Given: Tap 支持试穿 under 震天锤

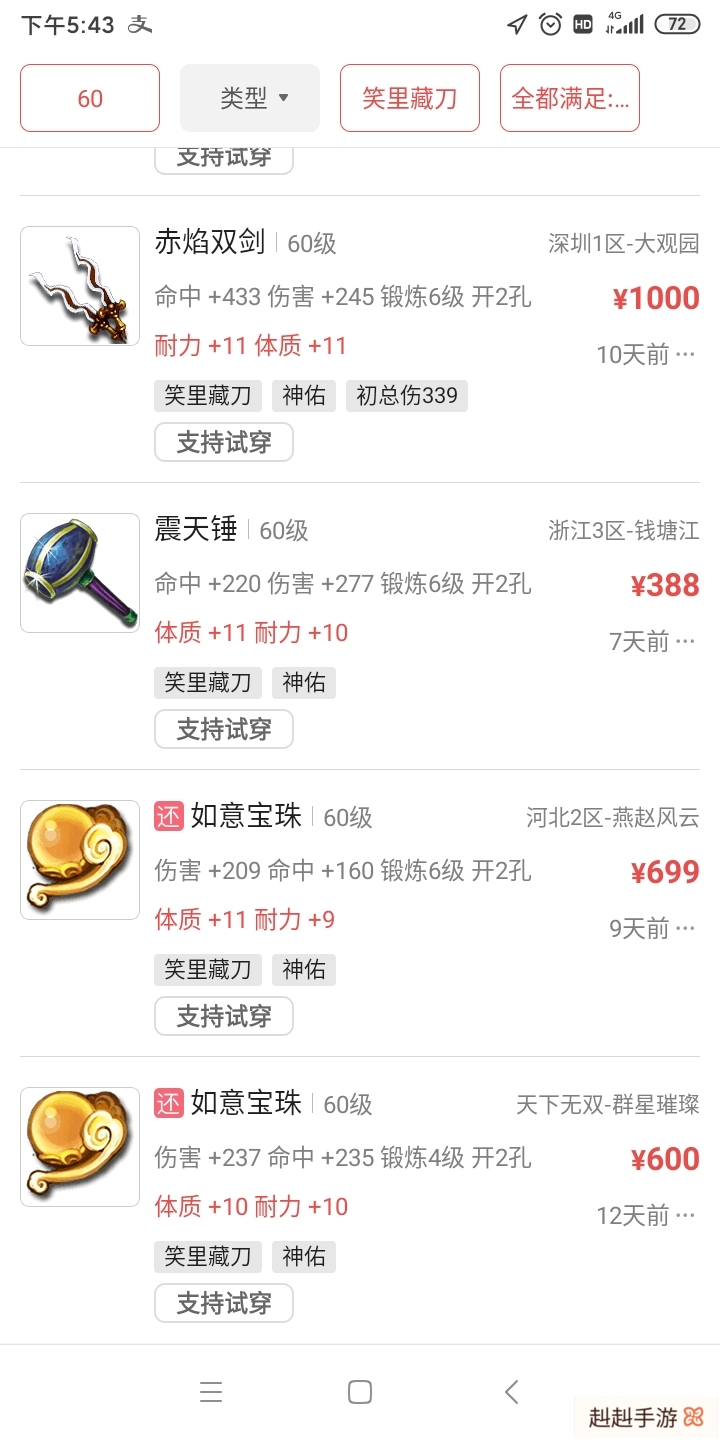Looking at the screenshot, I should 224,729.
